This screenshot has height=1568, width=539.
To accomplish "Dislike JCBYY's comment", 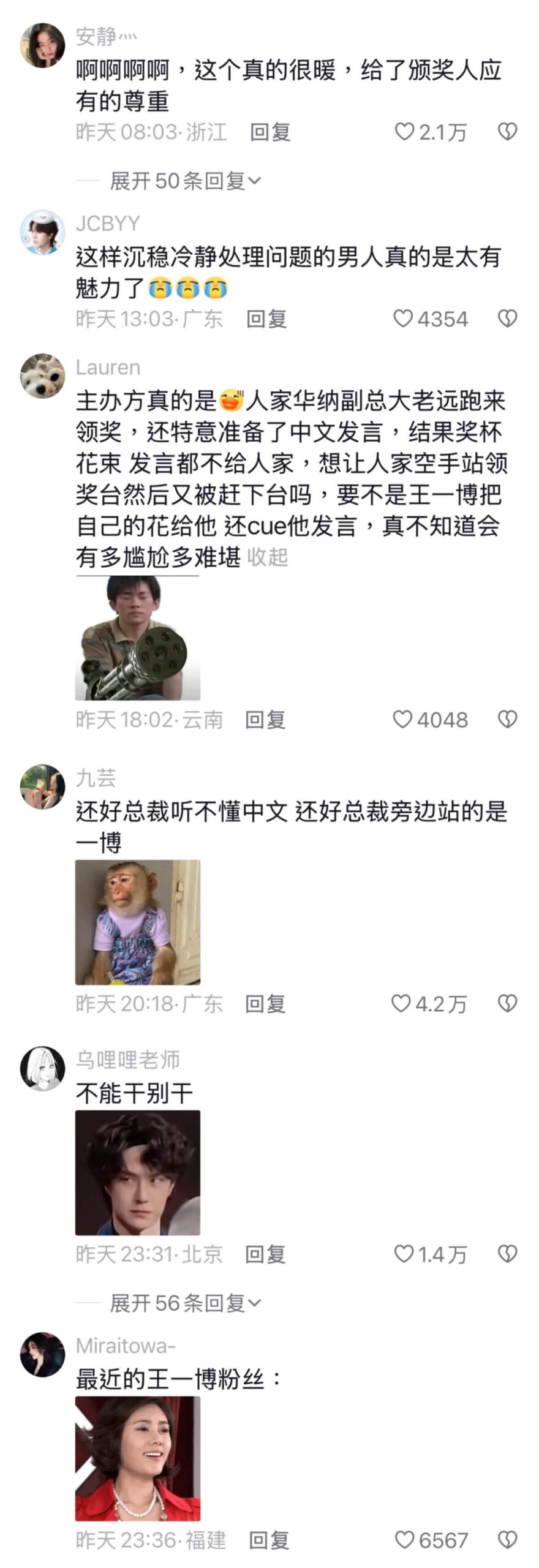I will (x=507, y=318).
